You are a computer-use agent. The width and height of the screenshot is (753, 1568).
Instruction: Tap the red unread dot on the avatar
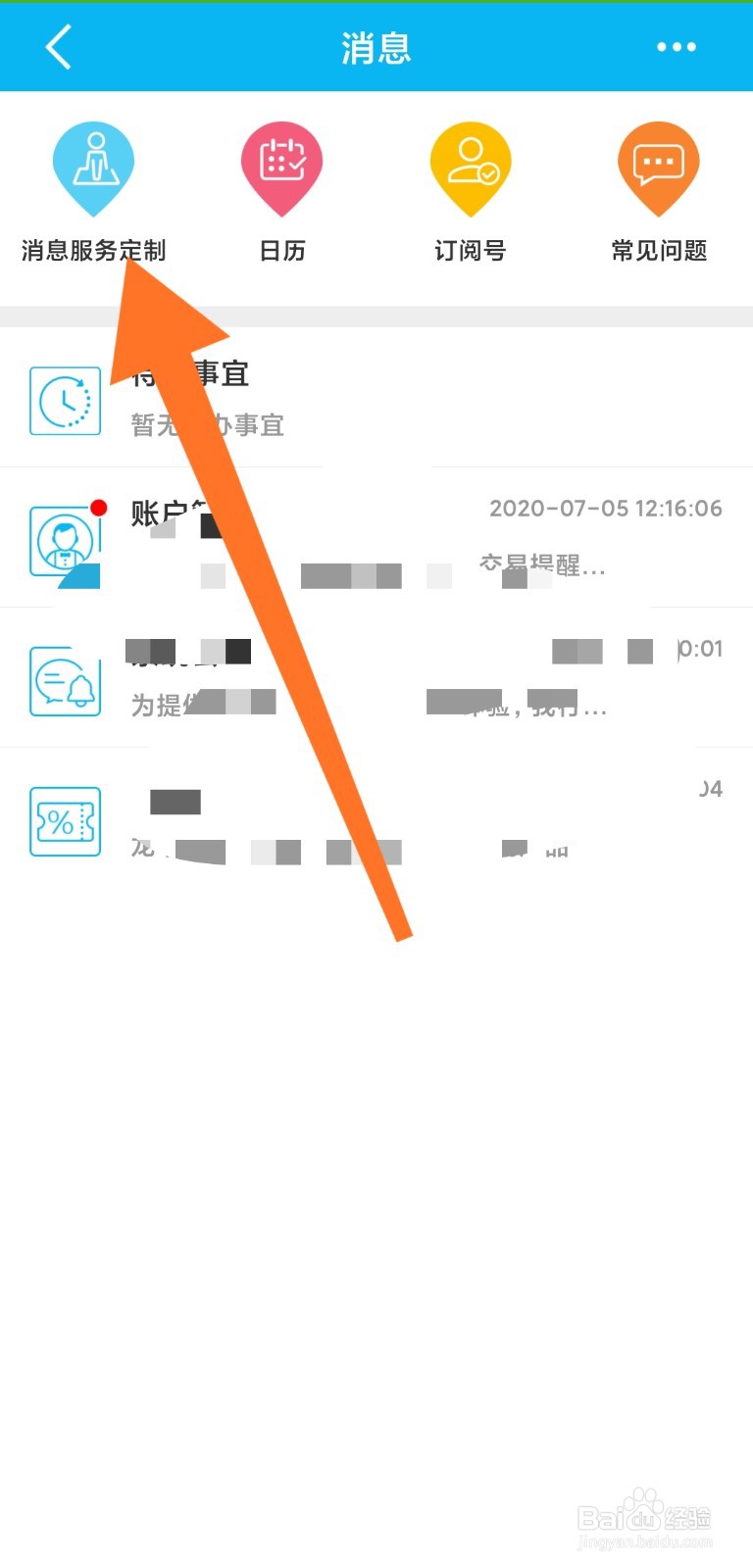click(101, 508)
